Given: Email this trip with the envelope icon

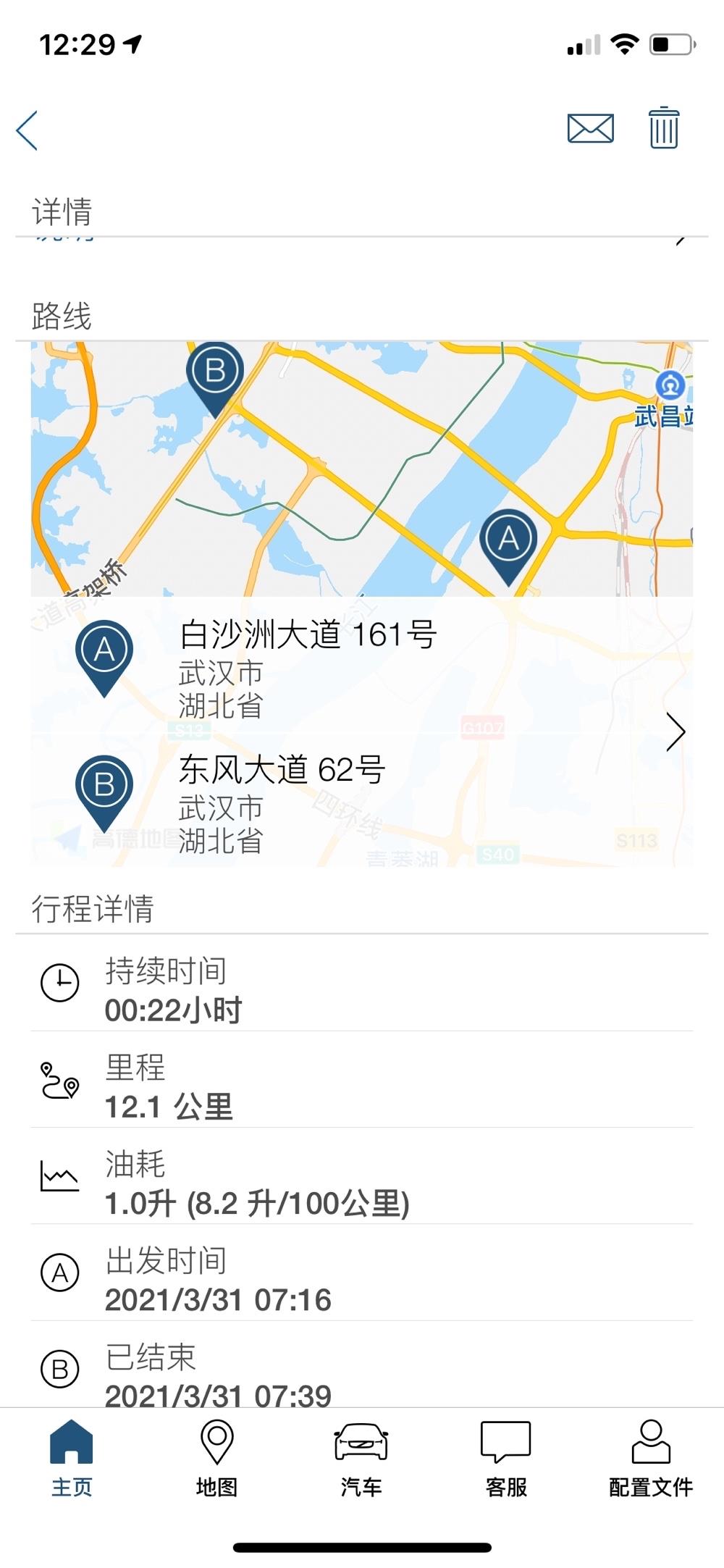Looking at the screenshot, I should coord(590,129).
